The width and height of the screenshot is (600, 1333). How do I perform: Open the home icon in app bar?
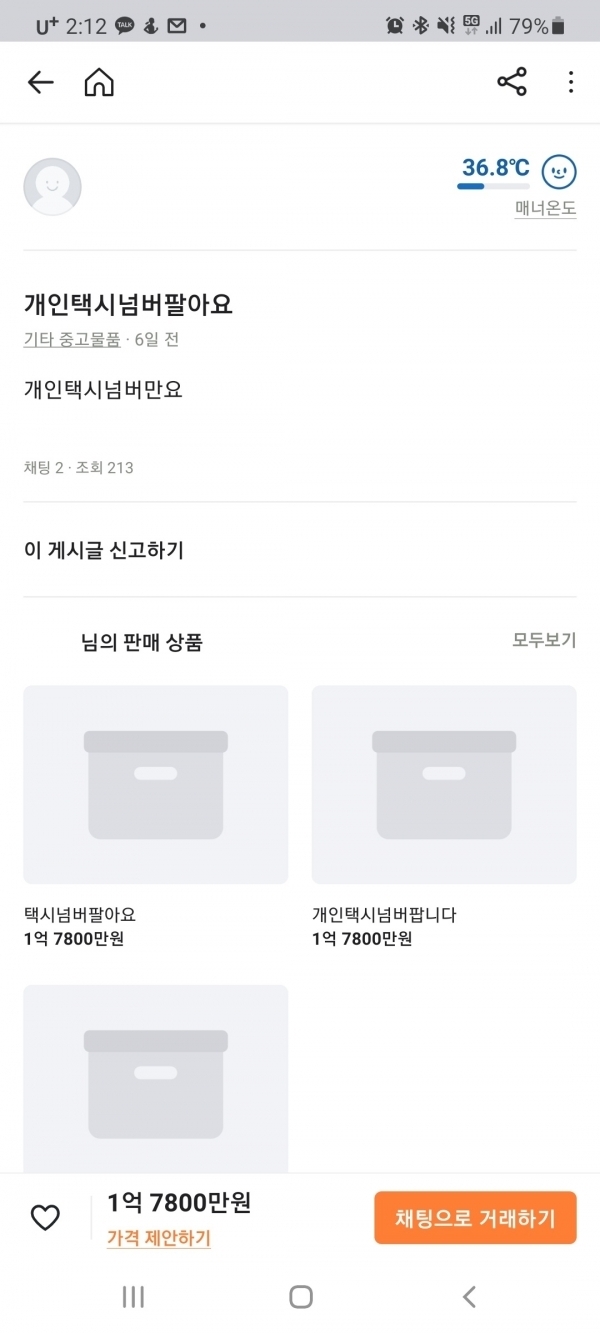tap(99, 83)
